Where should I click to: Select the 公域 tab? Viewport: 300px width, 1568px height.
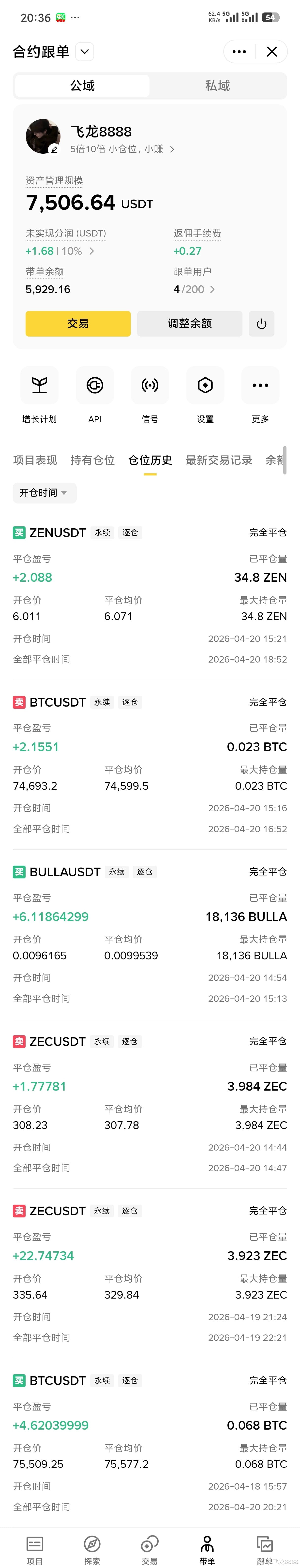tap(82, 86)
